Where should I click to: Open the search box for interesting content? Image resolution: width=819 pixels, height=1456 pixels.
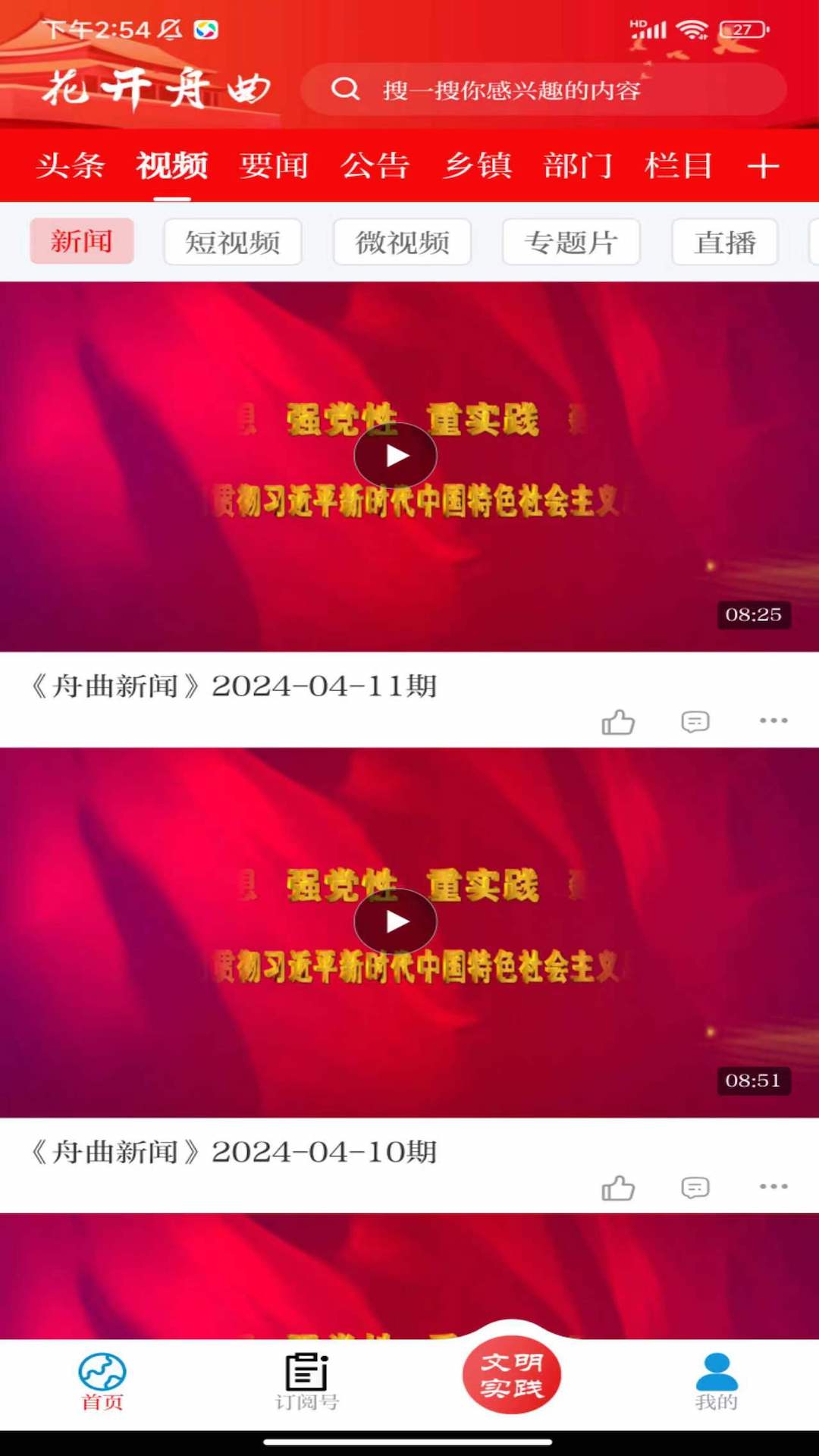click(543, 90)
